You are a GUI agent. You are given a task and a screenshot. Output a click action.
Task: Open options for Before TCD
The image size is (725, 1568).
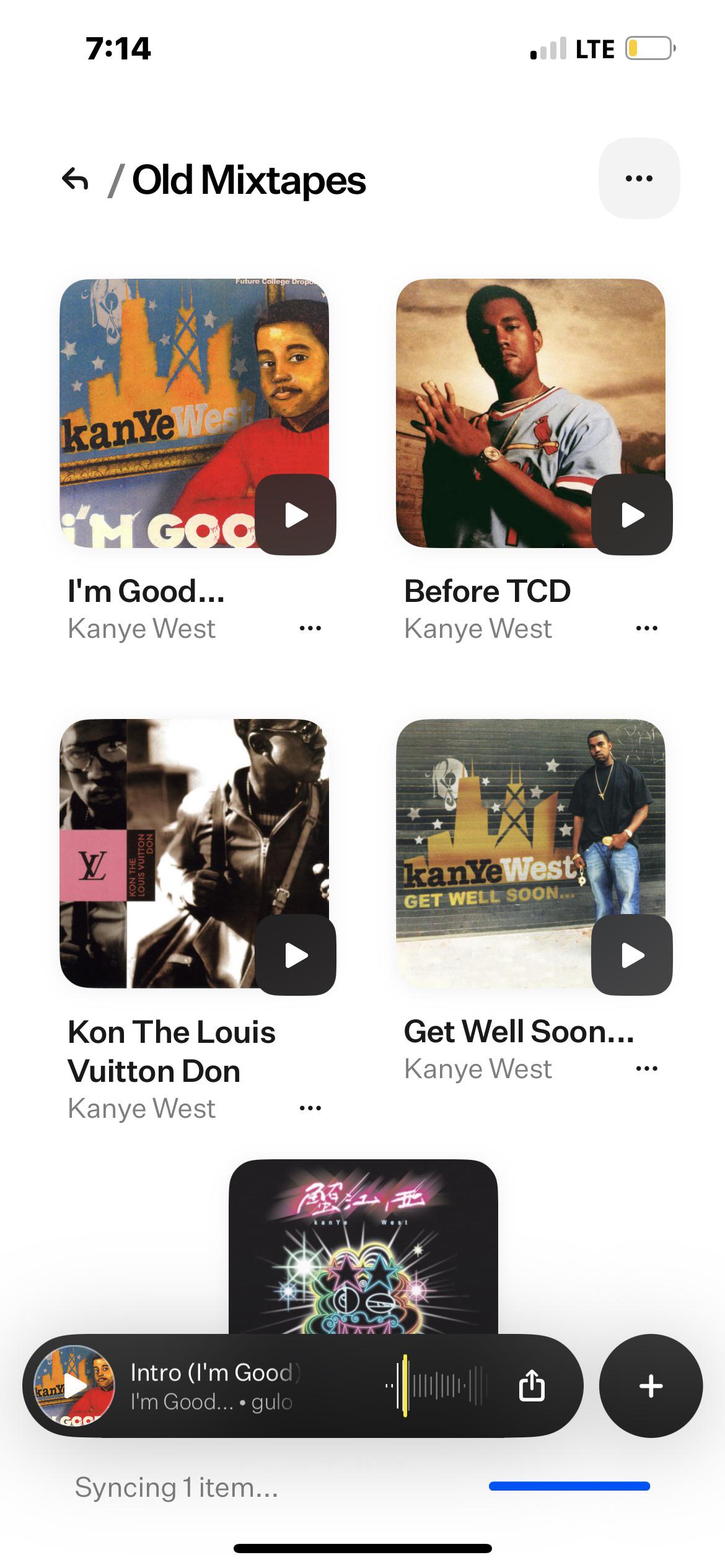(x=645, y=627)
